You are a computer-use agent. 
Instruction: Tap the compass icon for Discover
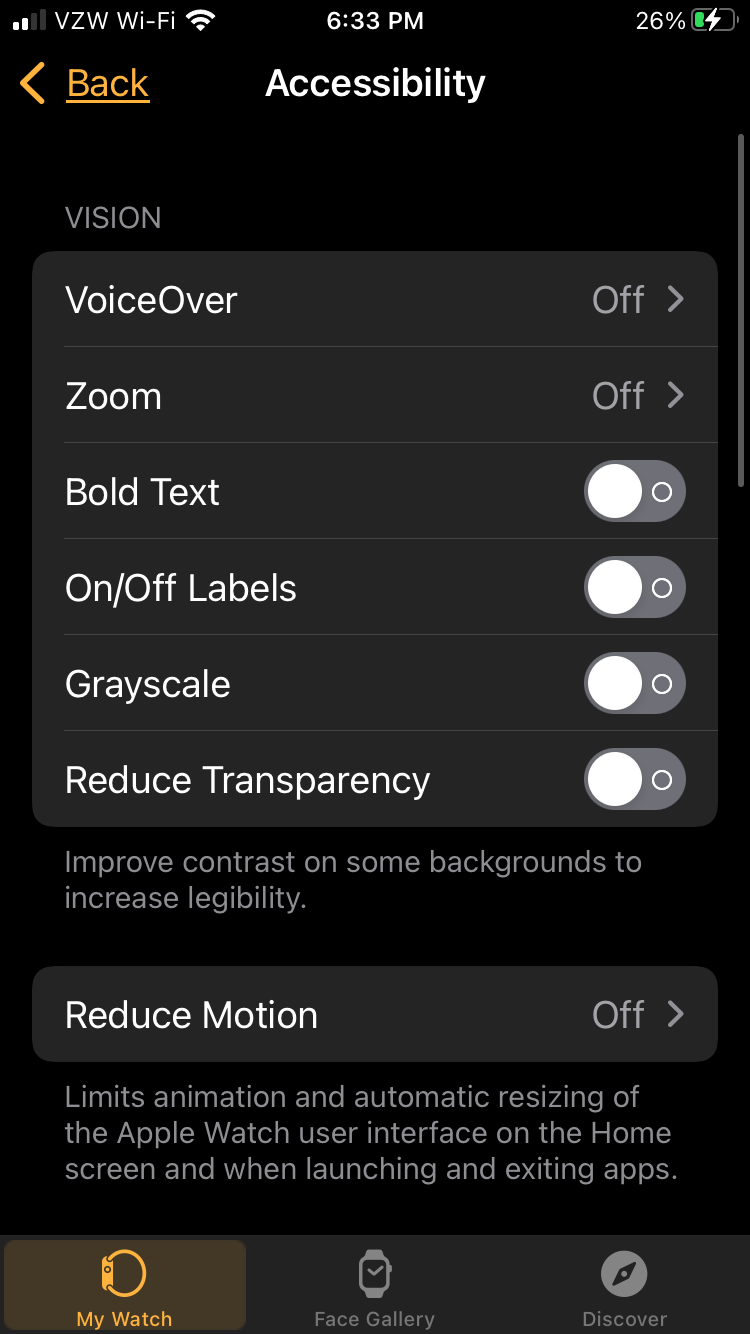tap(624, 1272)
